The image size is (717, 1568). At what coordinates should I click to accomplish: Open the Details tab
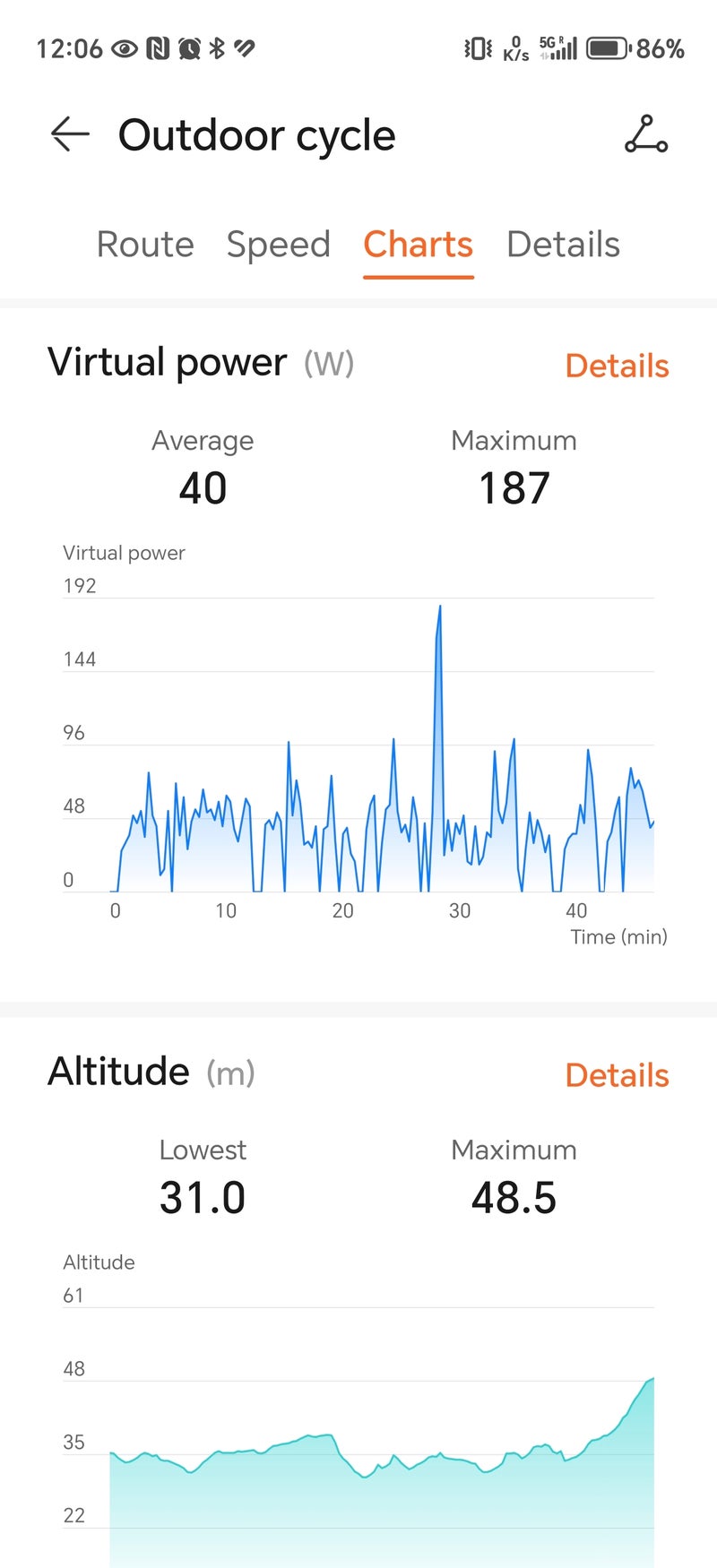point(563,245)
